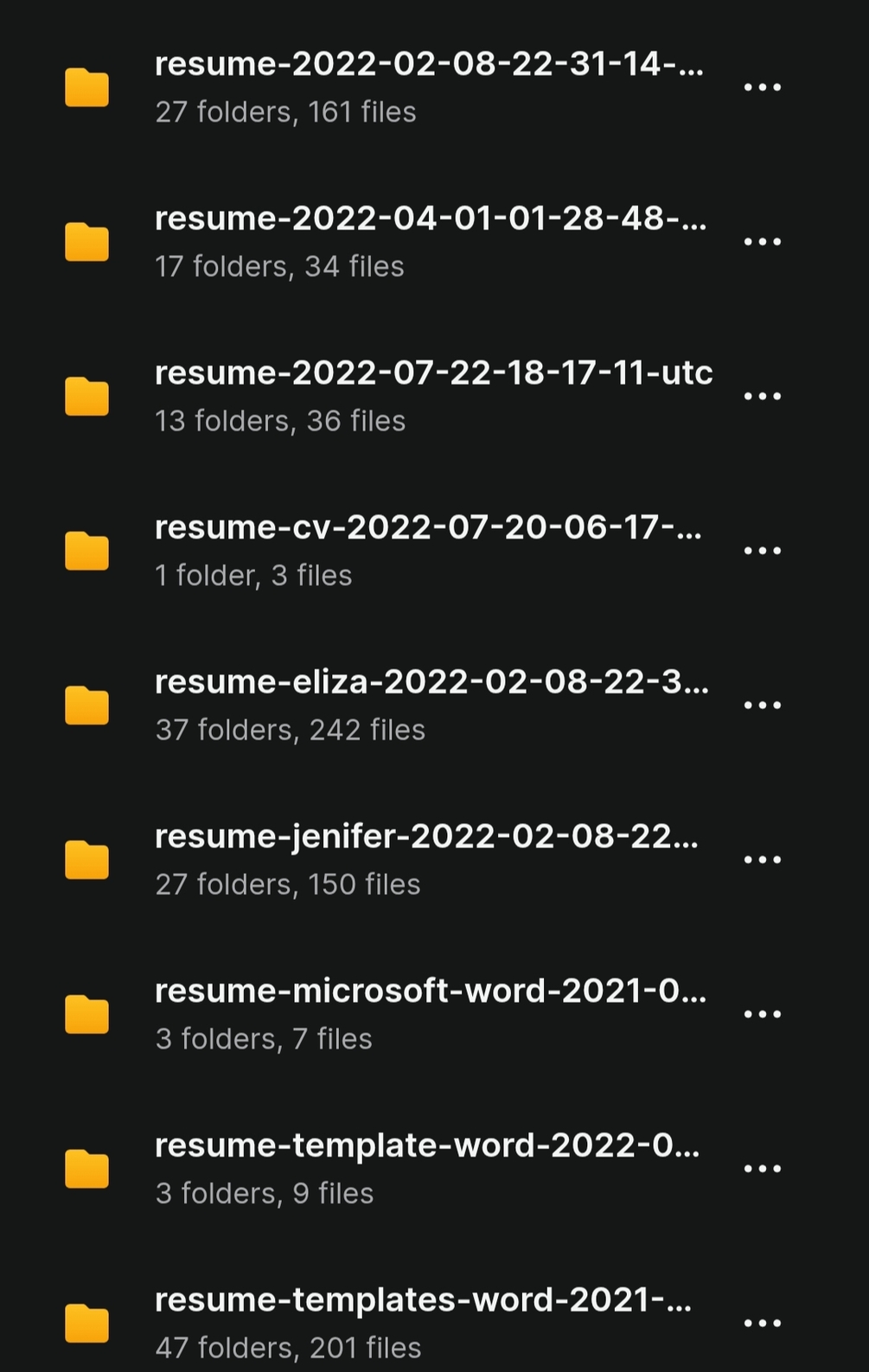869x1372 pixels.
Task: Open more options for resume-2022-02-08-22-31-14 folder
Action: [762, 86]
